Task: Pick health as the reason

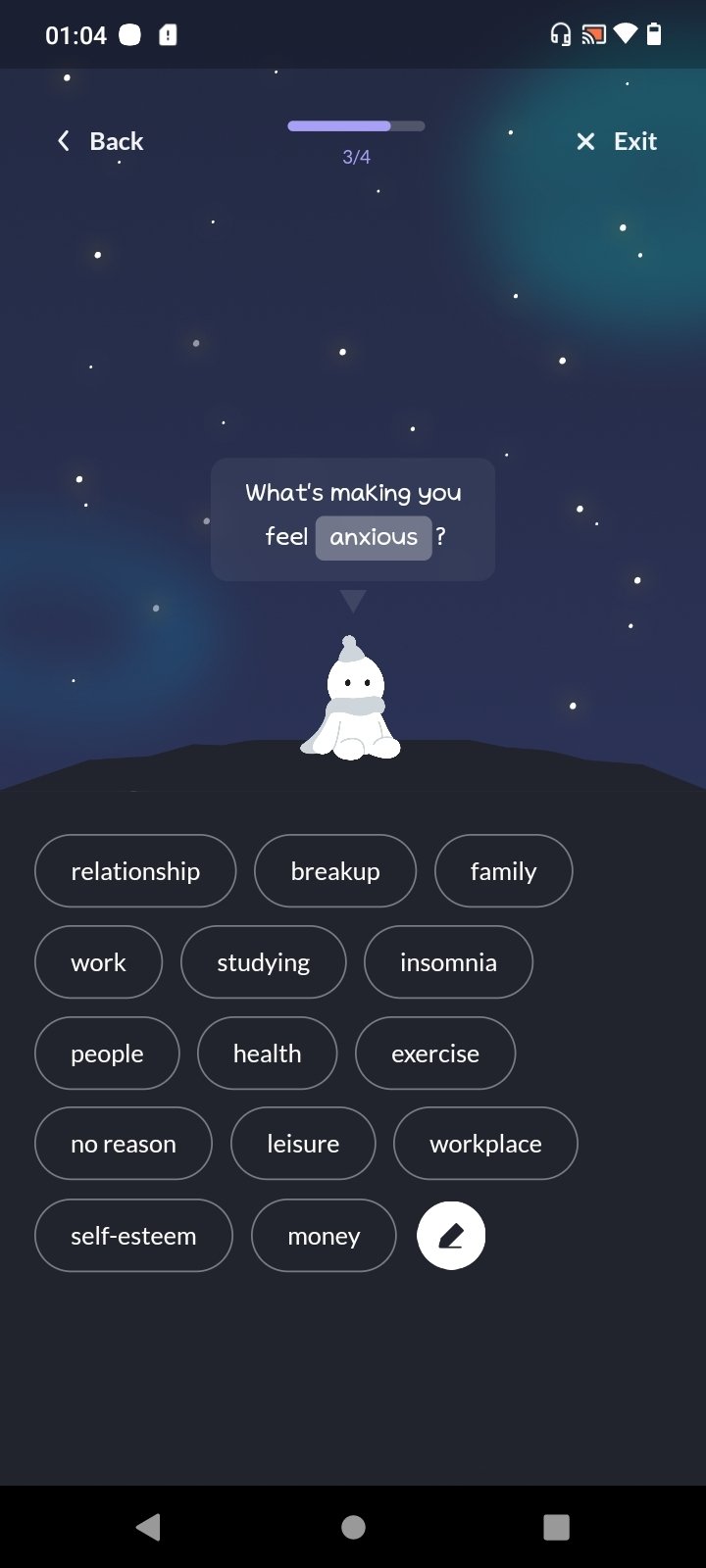Action: click(267, 1053)
